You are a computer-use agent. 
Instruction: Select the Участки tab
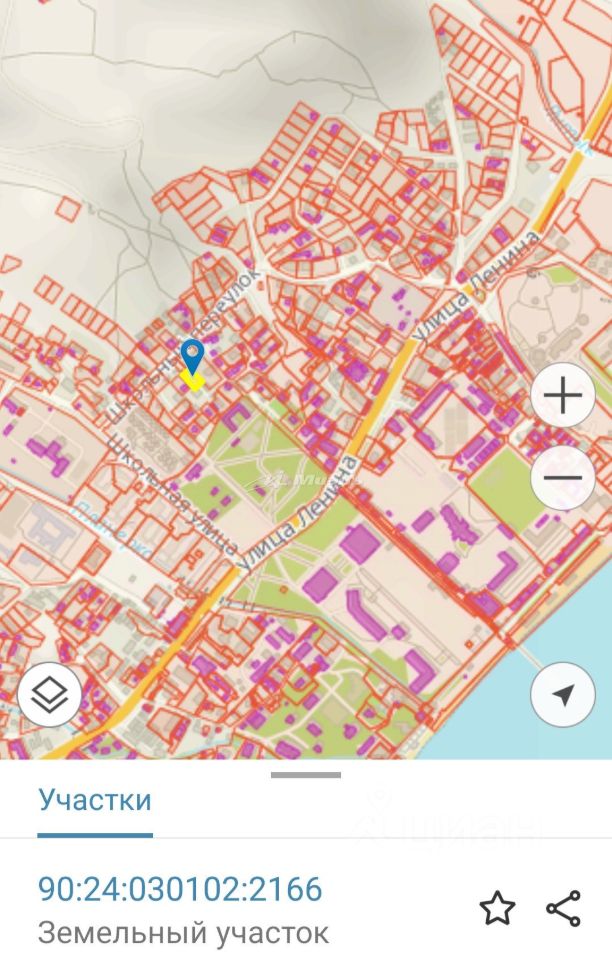pos(95,800)
